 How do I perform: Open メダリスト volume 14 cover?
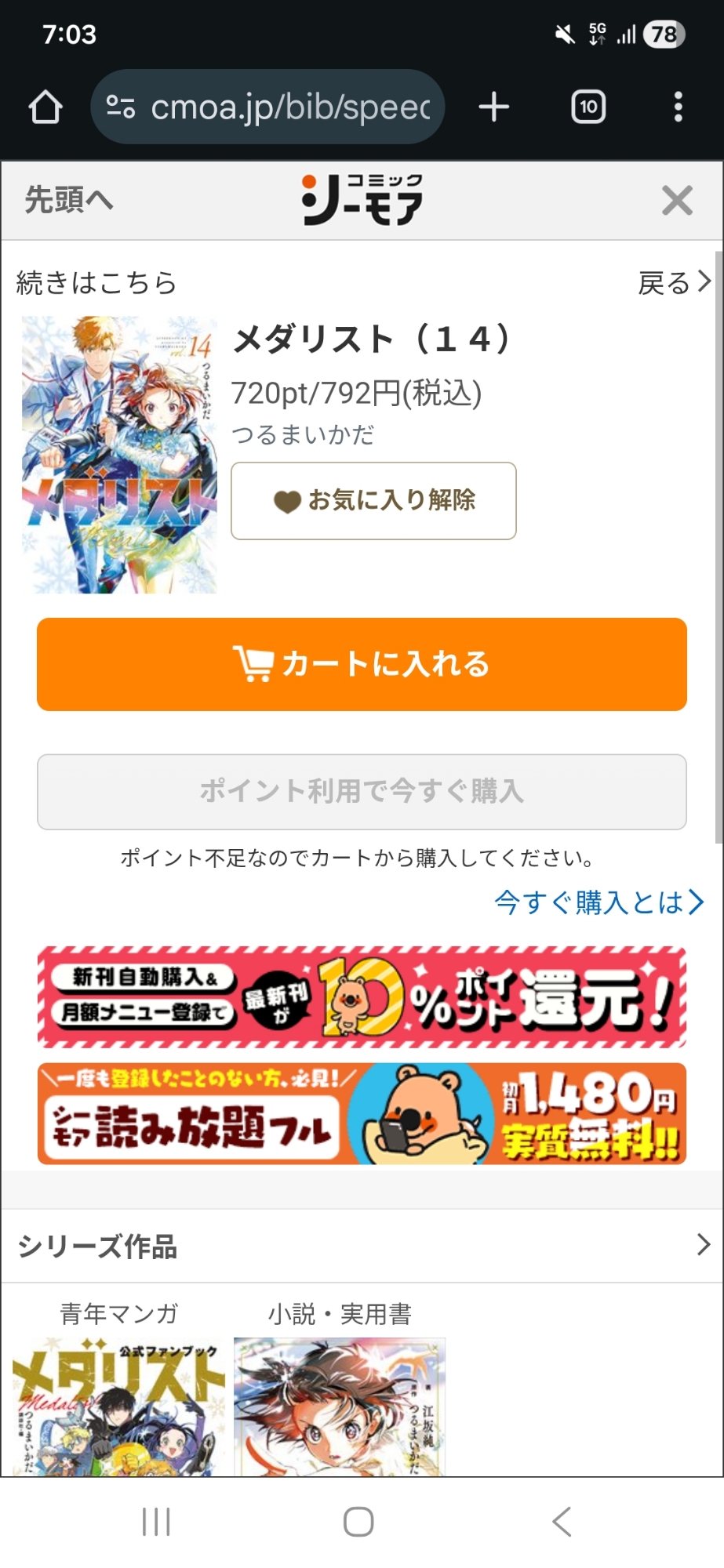pyautogui.click(x=119, y=455)
